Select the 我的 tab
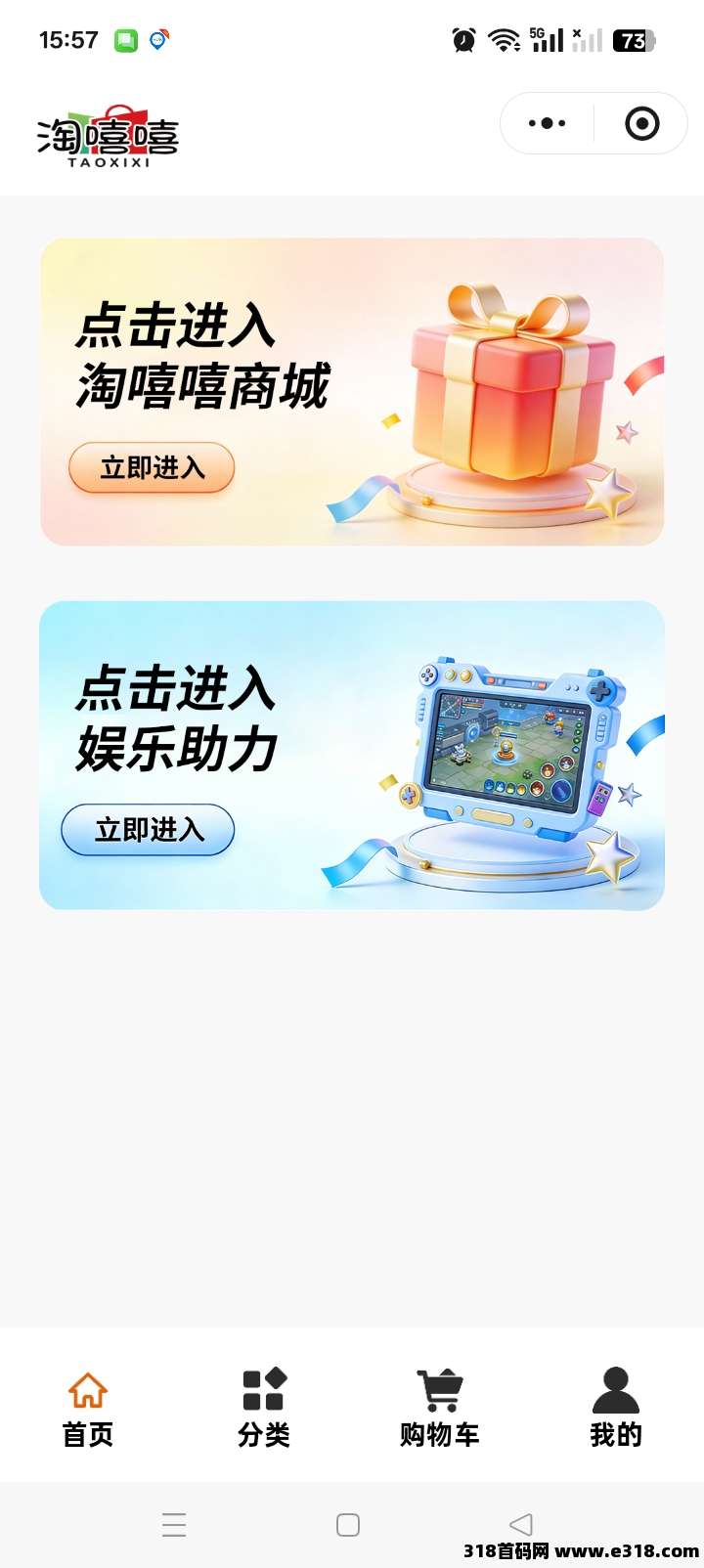704x1568 pixels. [x=616, y=1408]
